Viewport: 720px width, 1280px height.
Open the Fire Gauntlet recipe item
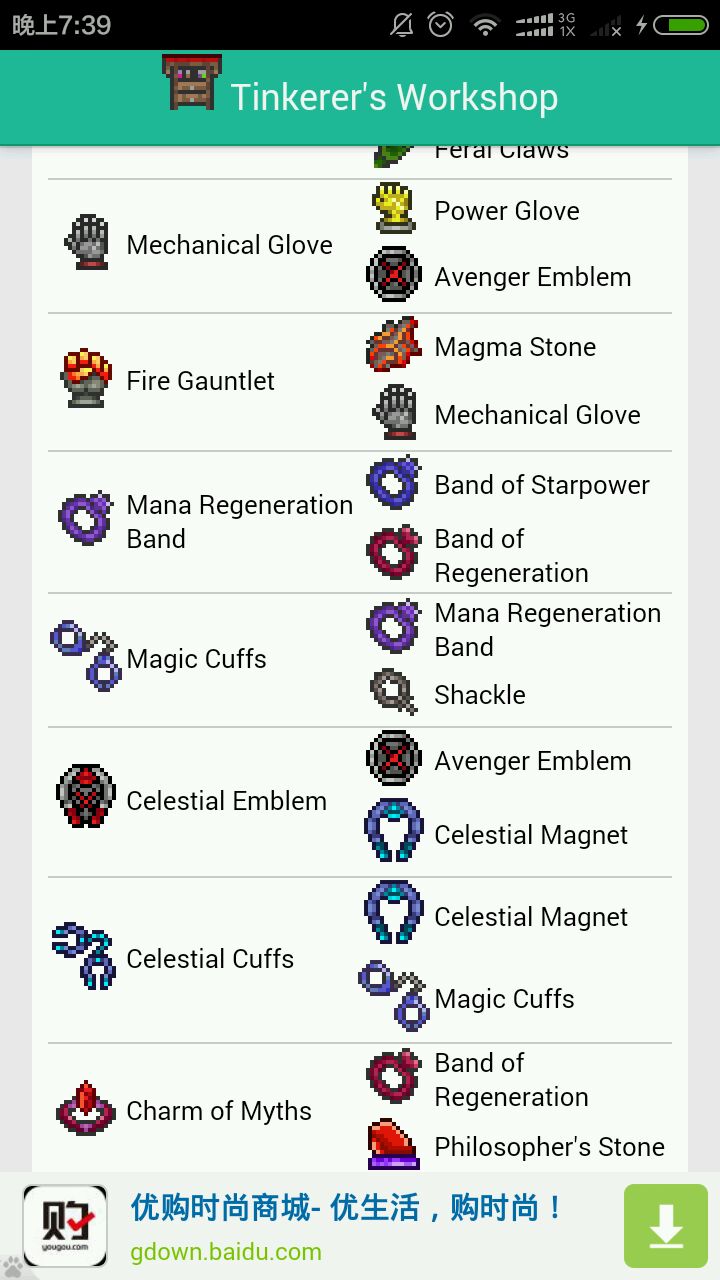pos(200,381)
